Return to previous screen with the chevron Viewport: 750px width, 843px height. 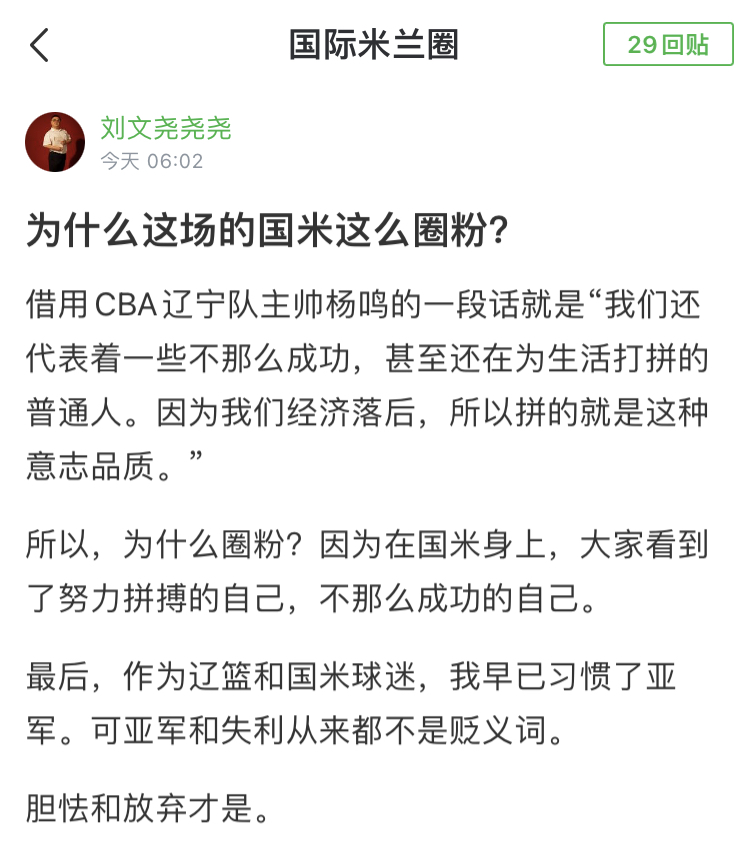click(x=40, y=46)
